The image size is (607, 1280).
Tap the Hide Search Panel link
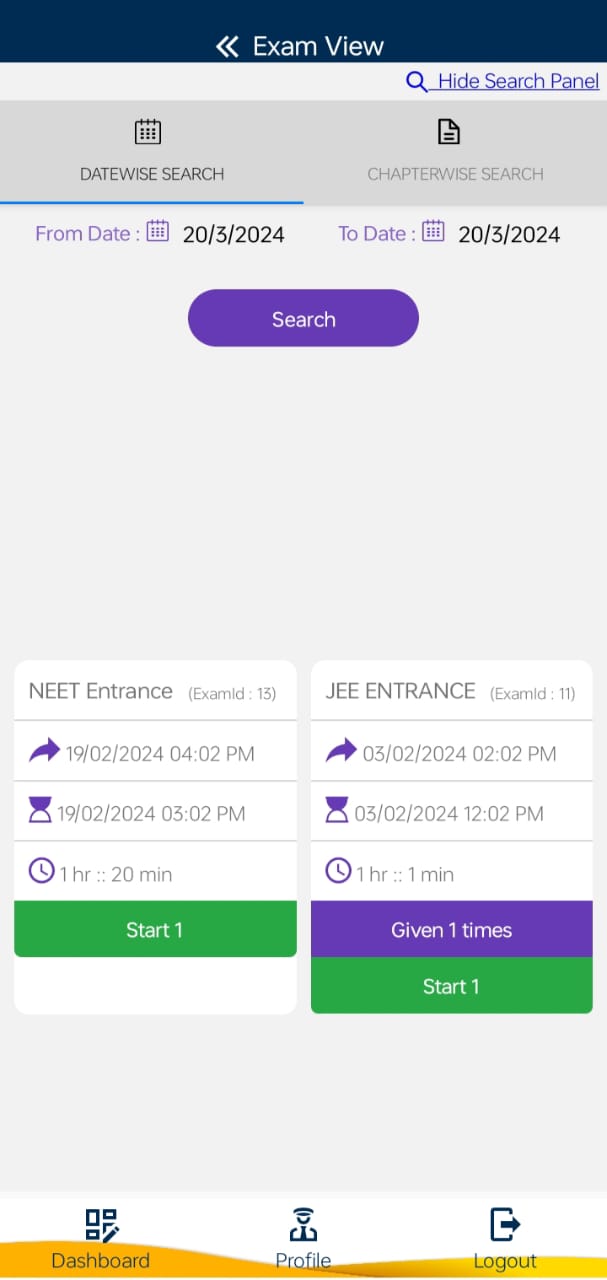(503, 81)
